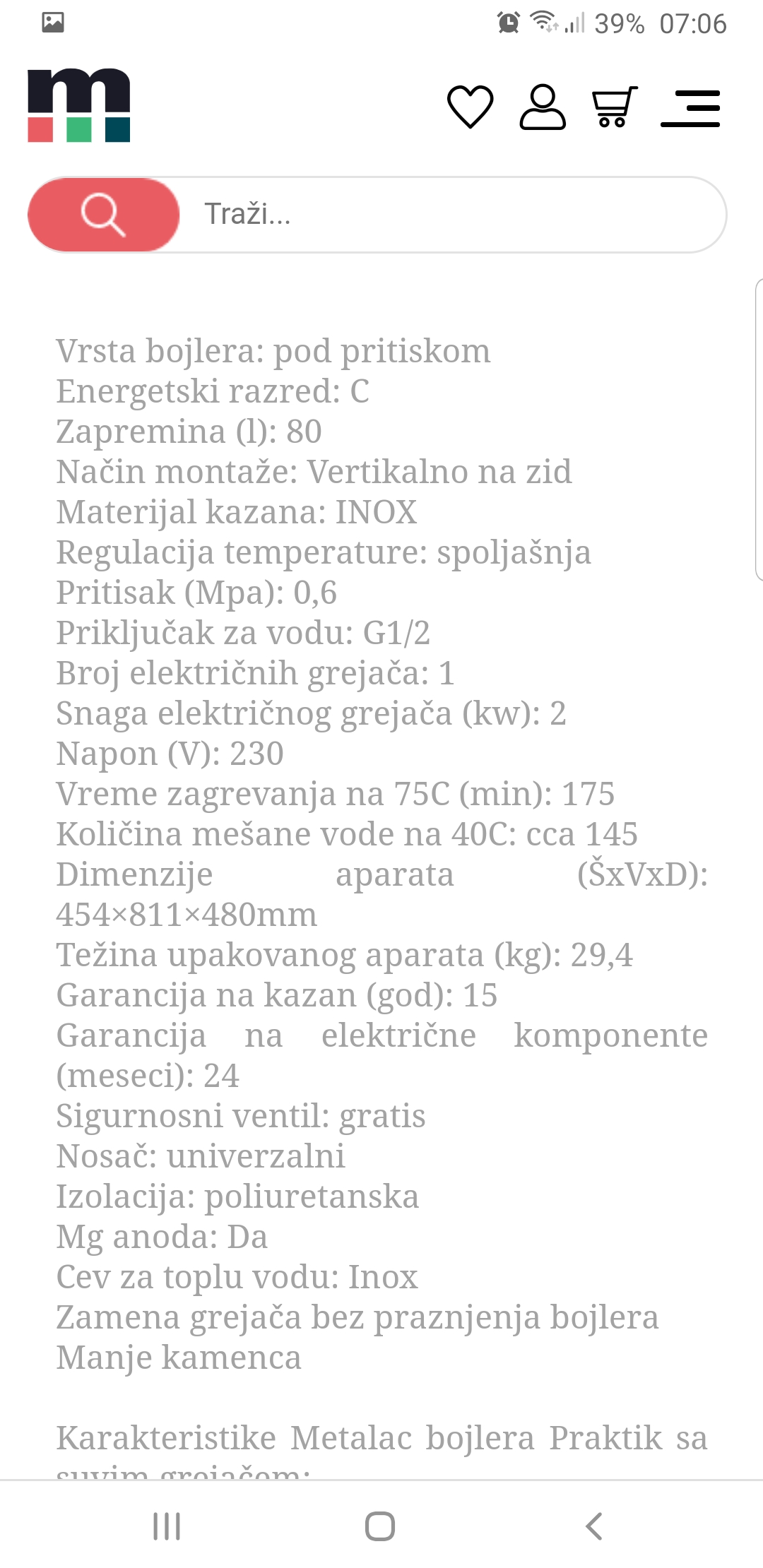763x1568 pixels.
Task: Tap the red search button
Action: (104, 215)
